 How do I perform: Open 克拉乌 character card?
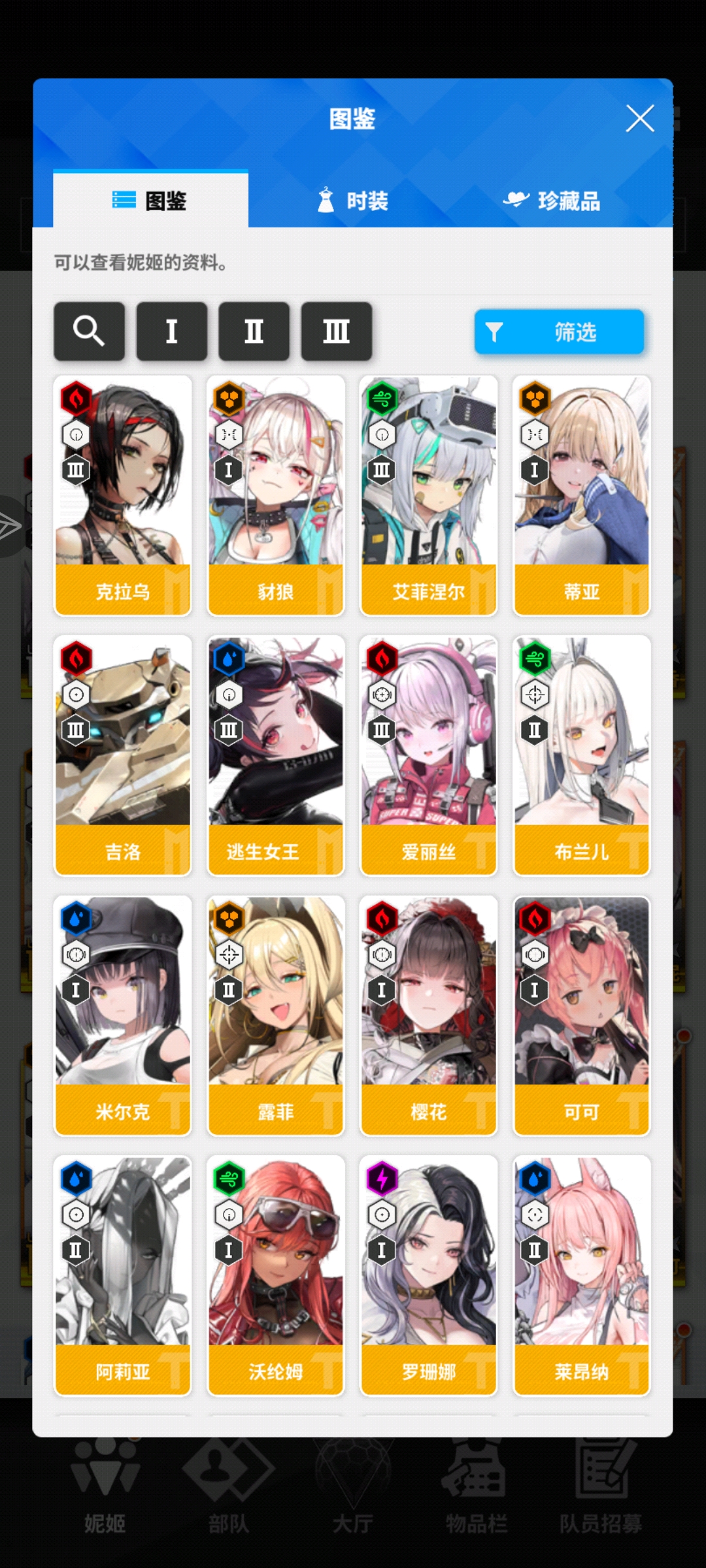click(123, 495)
